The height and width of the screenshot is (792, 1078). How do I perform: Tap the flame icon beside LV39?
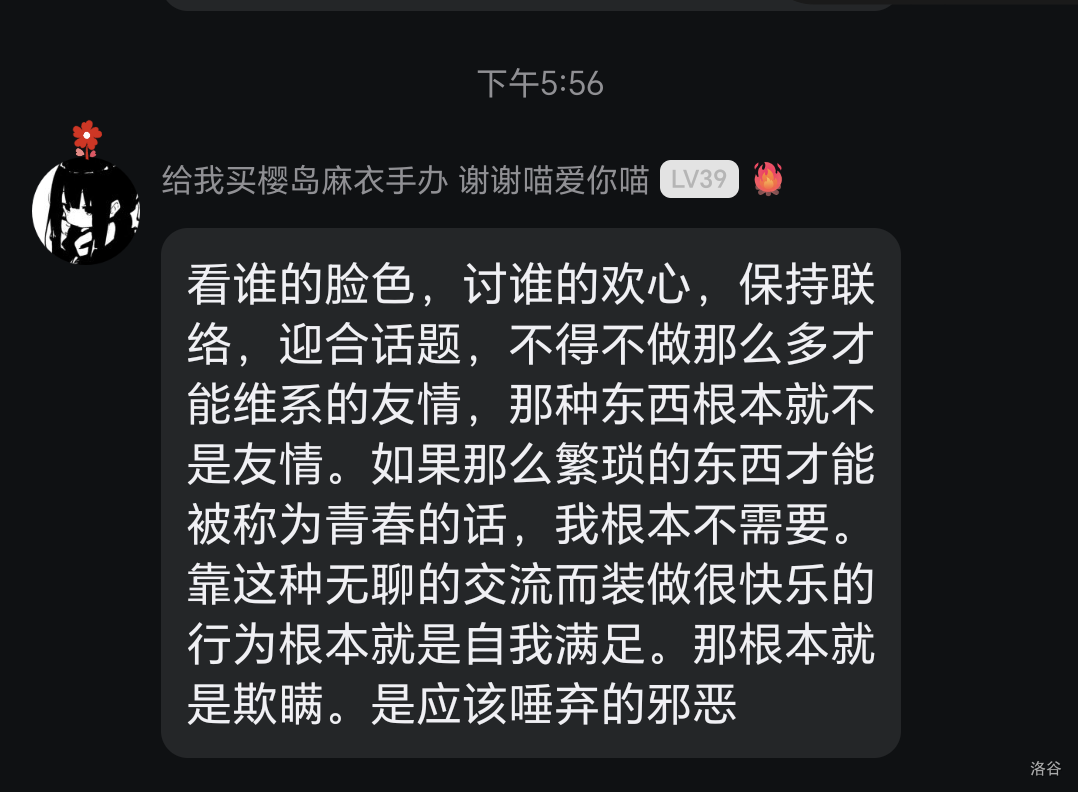(x=768, y=179)
